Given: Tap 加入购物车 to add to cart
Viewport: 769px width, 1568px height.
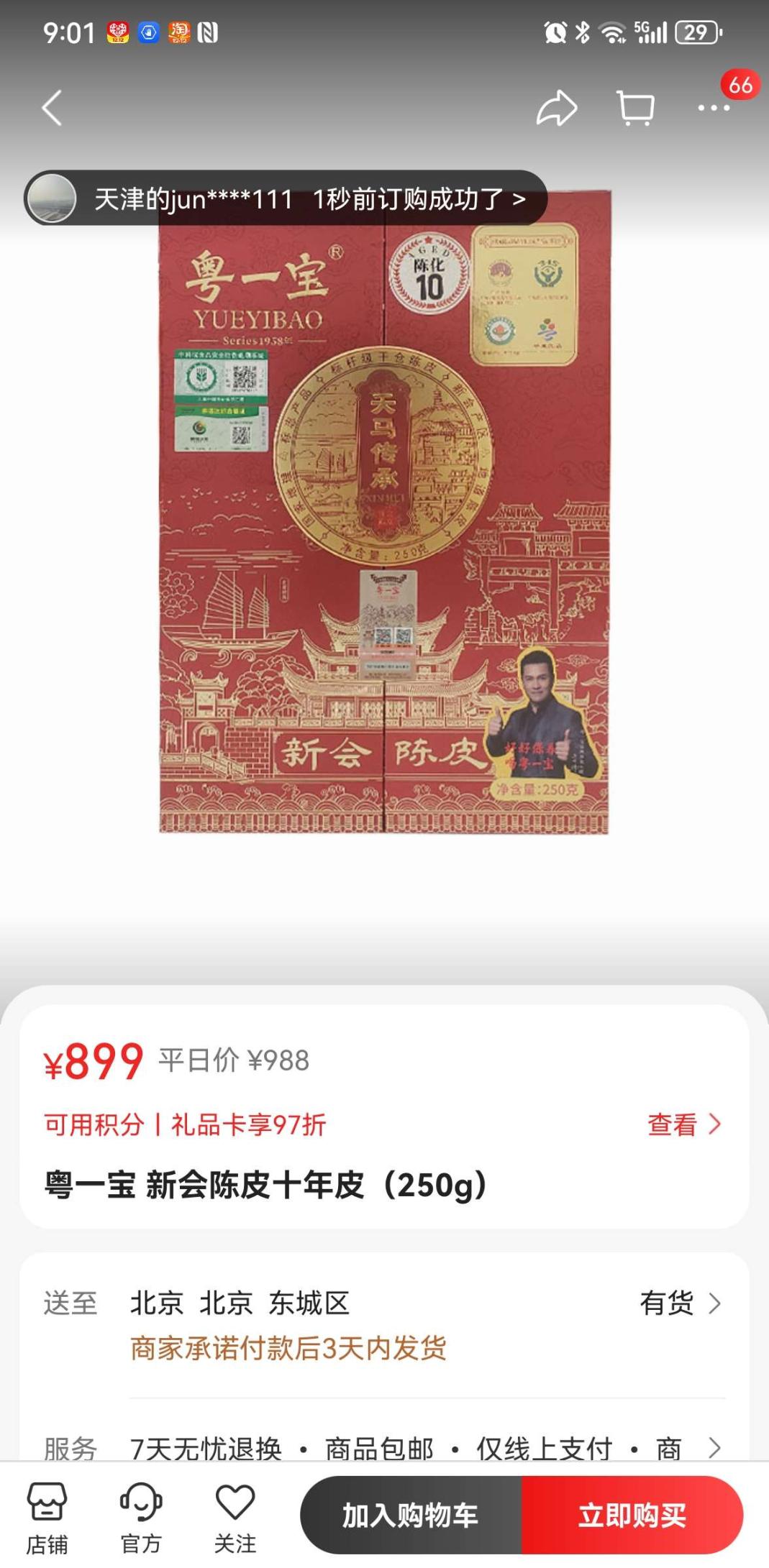Looking at the screenshot, I should click(x=411, y=1516).
